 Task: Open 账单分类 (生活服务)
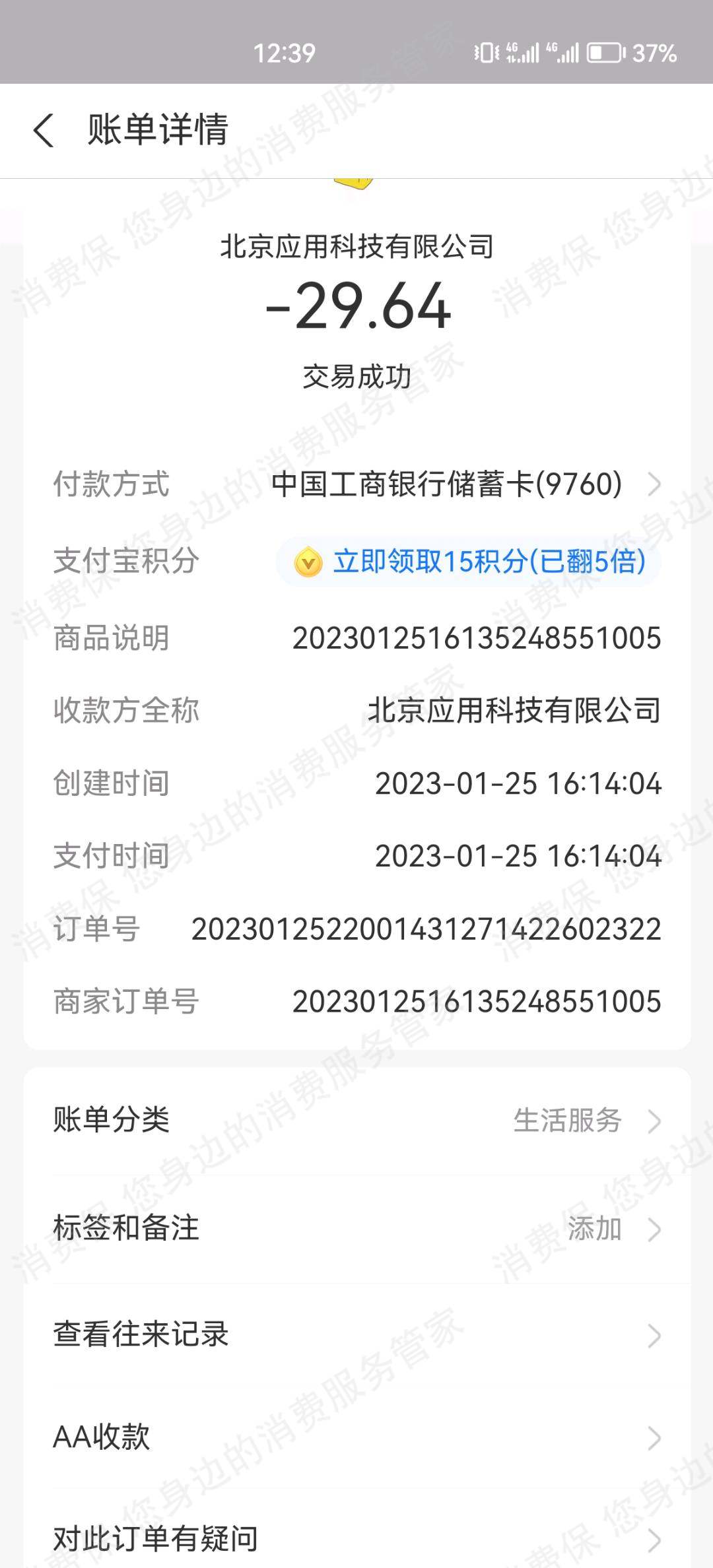pyautogui.click(x=357, y=1120)
